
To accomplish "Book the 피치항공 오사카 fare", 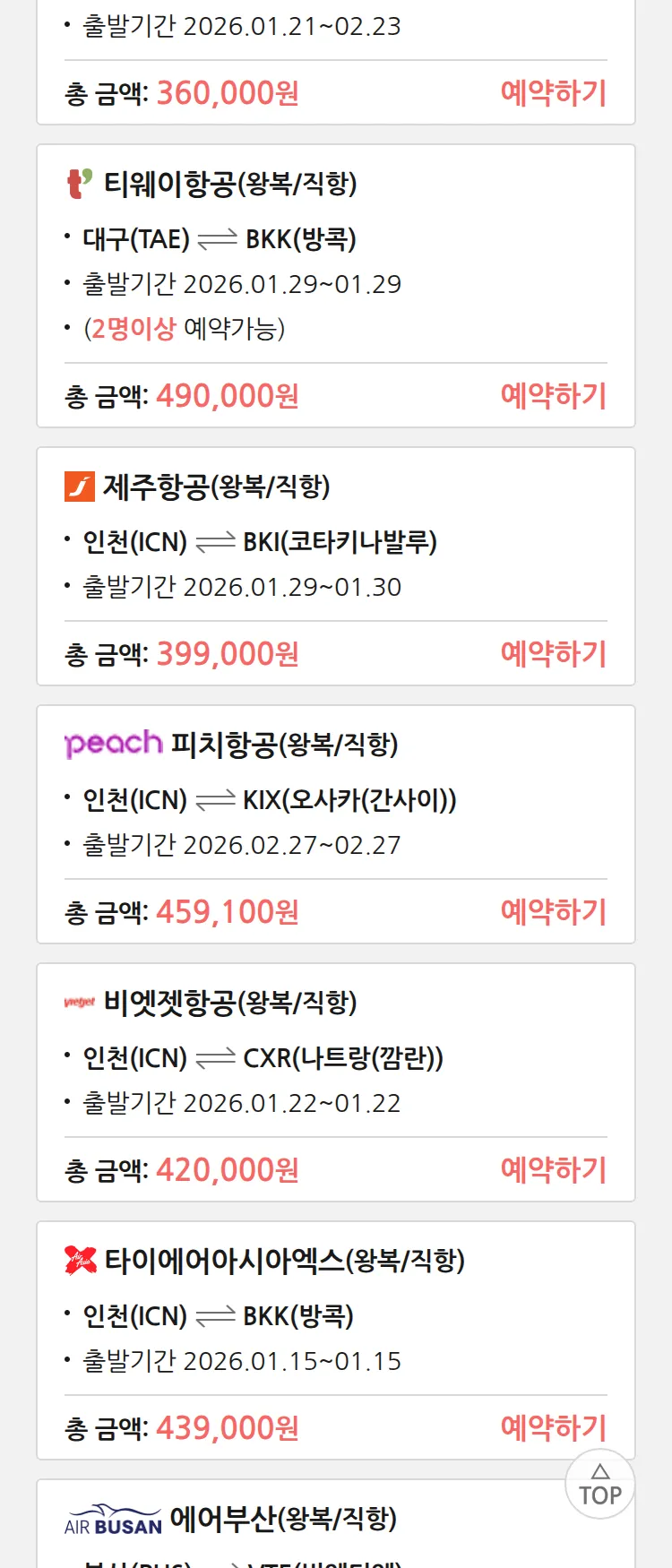I will click(x=553, y=912).
